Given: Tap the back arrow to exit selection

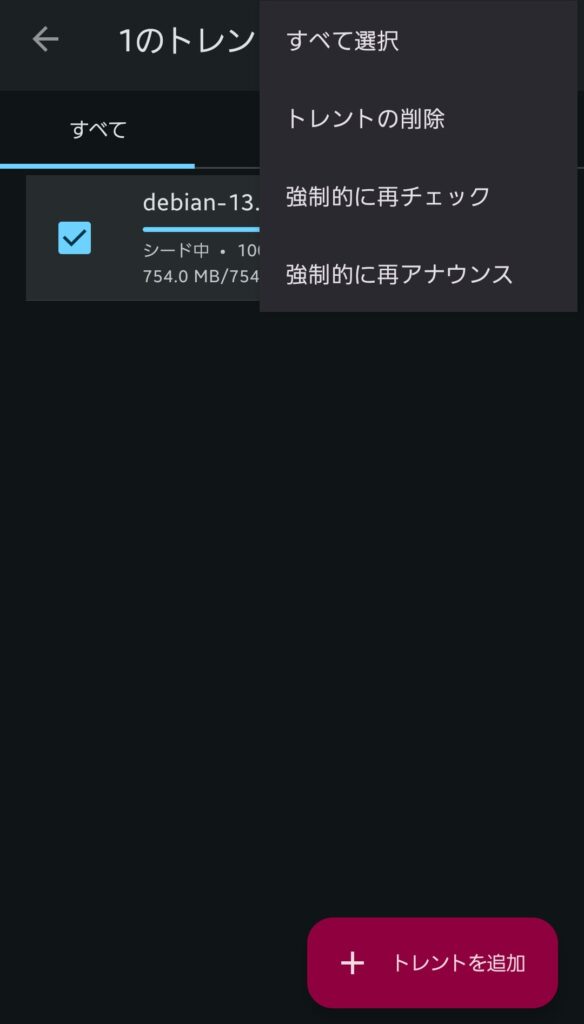Looking at the screenshot, I should pos(46,40).
